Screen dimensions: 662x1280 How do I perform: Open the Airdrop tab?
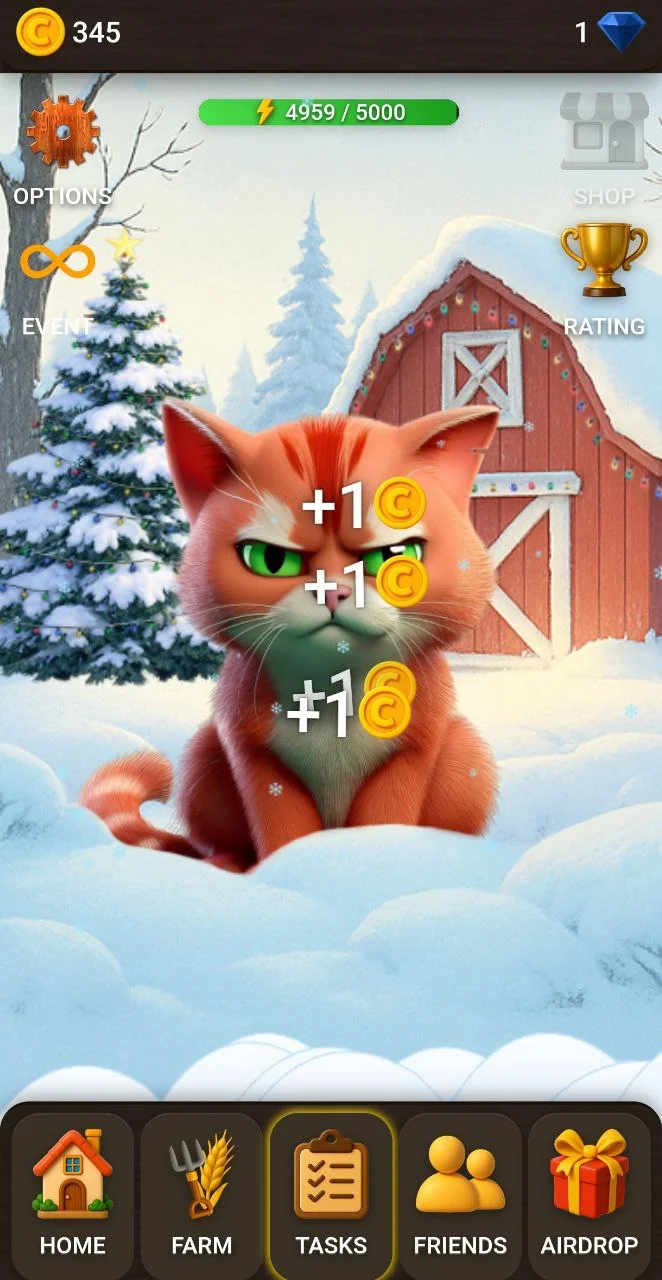[589, 1194]
